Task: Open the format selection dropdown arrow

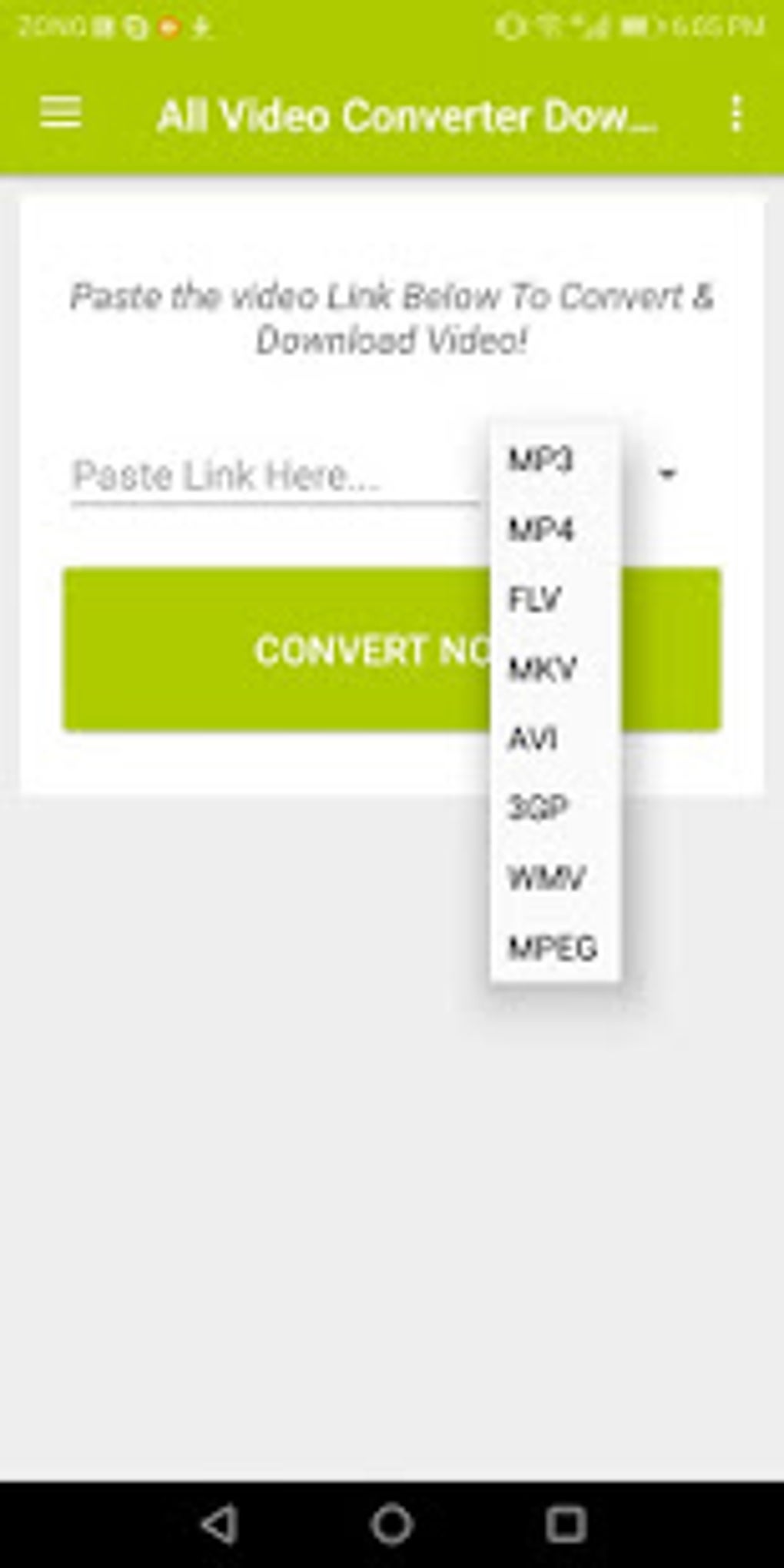Action: coord(667,475)
